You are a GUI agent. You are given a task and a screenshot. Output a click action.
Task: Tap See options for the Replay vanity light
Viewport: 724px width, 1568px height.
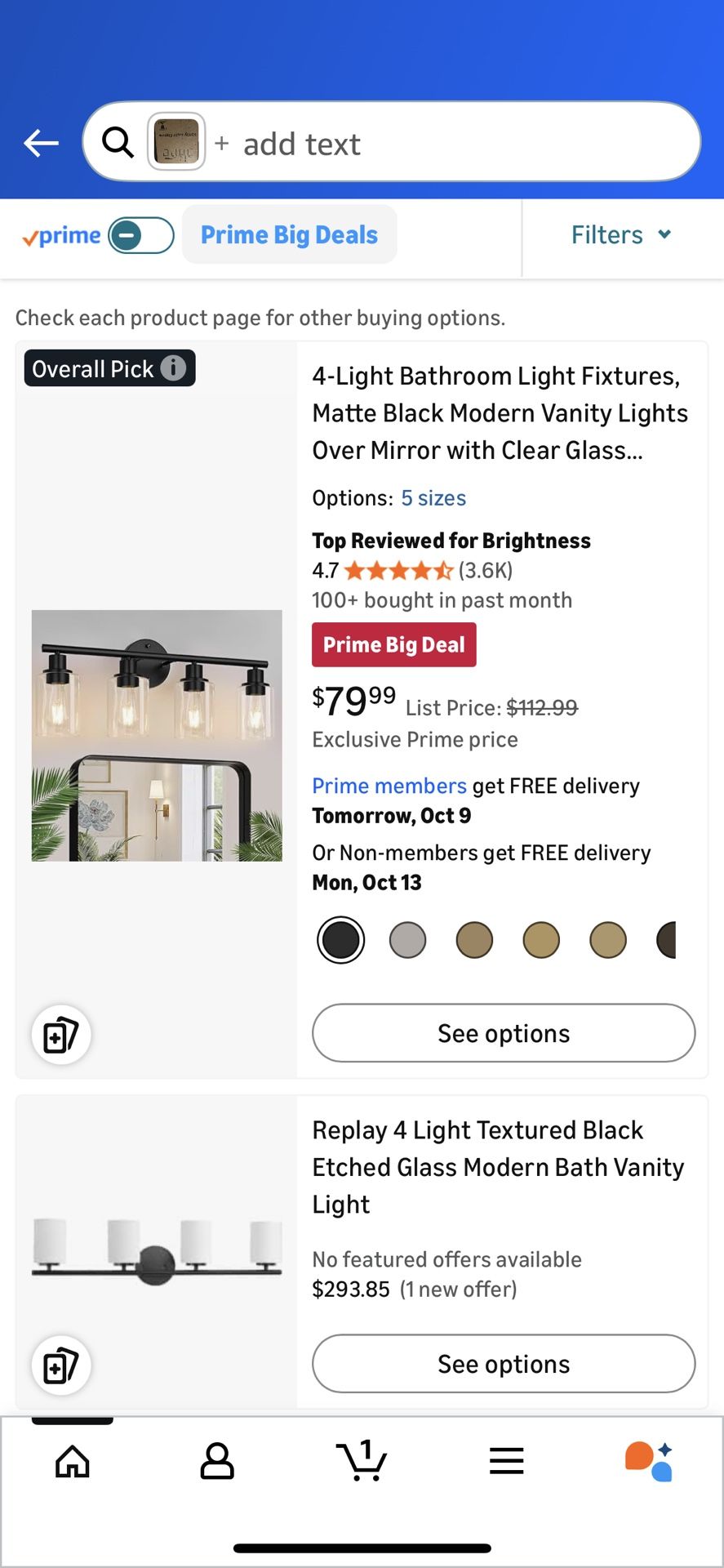[x=503, y=1364]
